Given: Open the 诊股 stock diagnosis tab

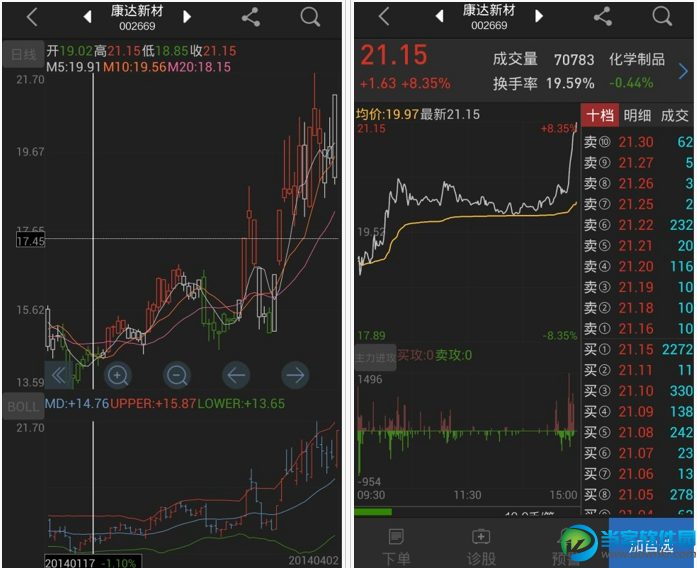Looking at the screenshot, I should (x=481, y=546).
